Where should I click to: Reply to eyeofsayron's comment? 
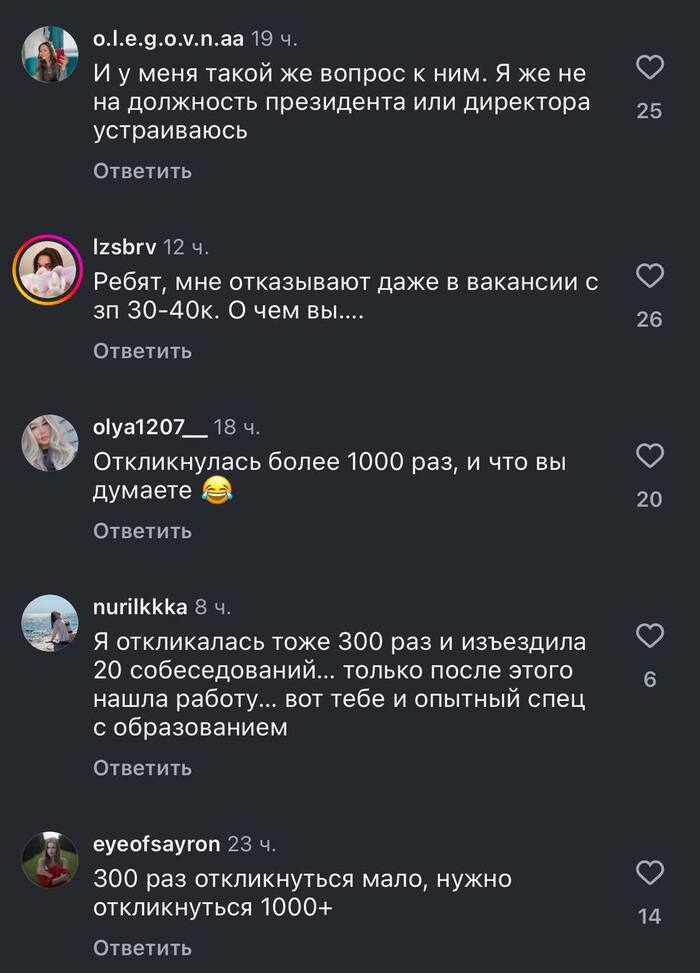(x=142, y=947)
